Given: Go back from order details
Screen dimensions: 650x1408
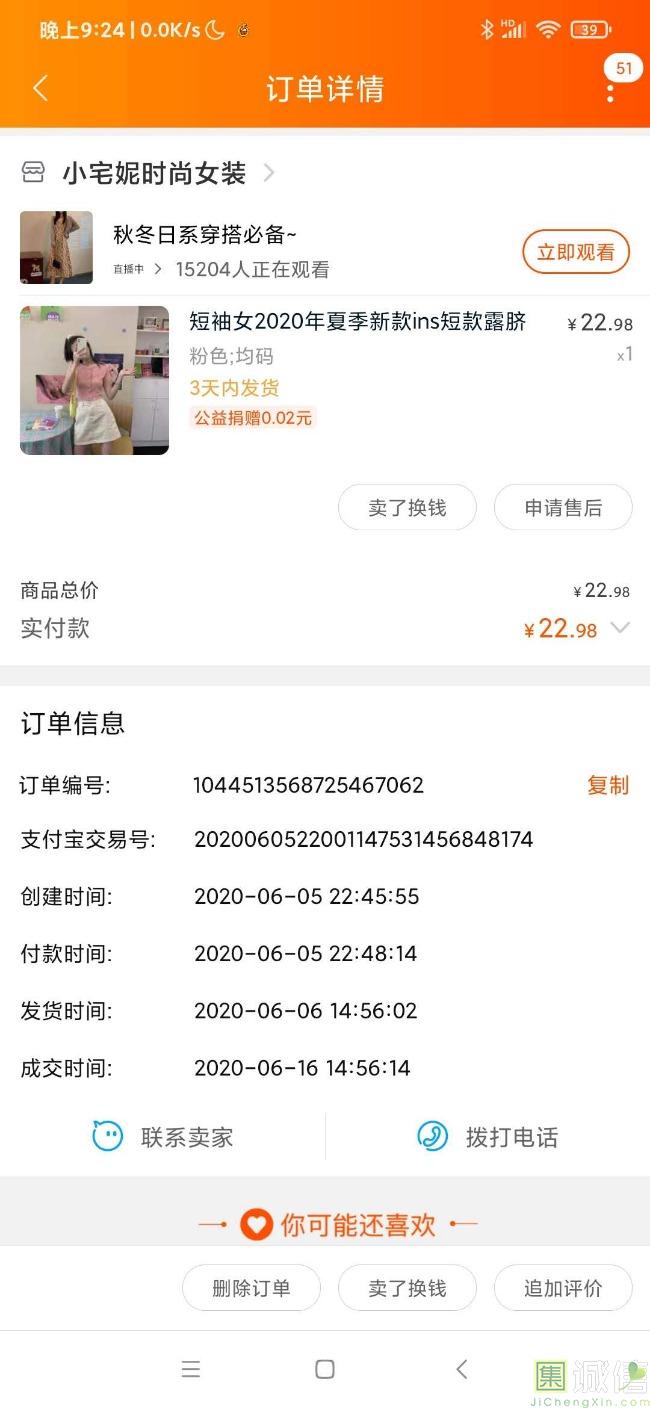Looking at the screenshot, I should click(40, 88).
